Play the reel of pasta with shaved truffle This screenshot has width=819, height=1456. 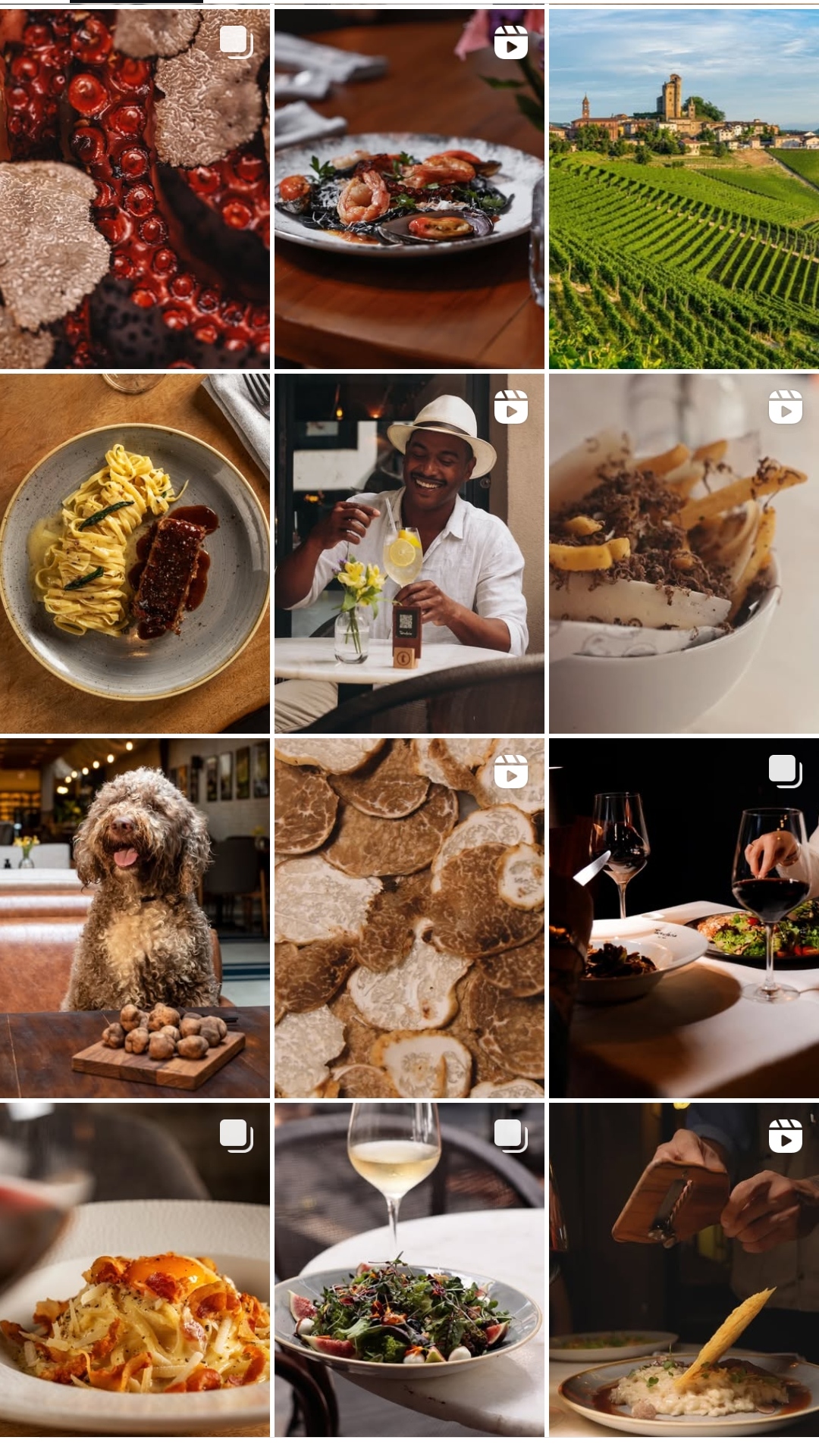(684, 553)
